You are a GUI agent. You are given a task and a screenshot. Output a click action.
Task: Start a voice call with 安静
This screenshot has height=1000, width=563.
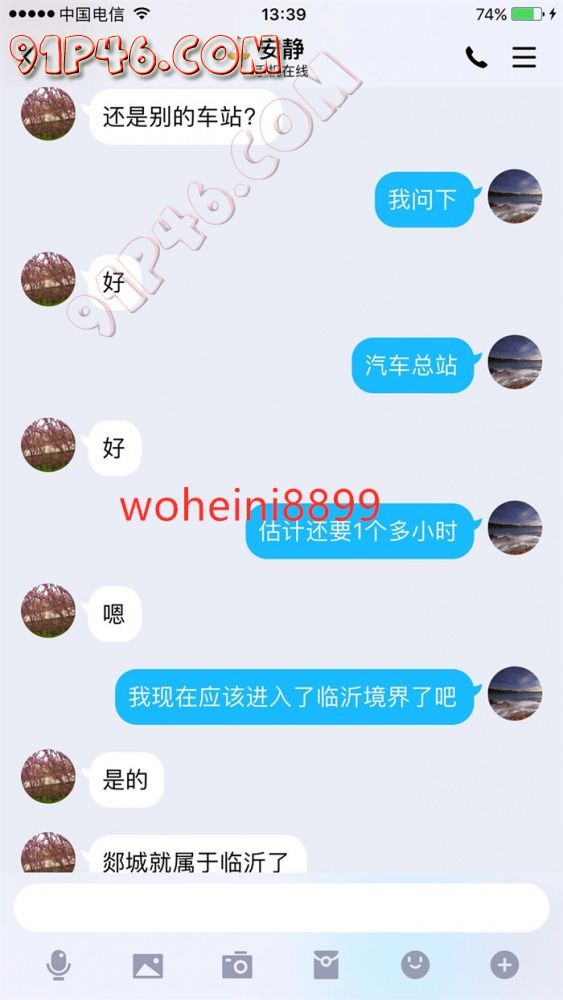pos(476,57)
